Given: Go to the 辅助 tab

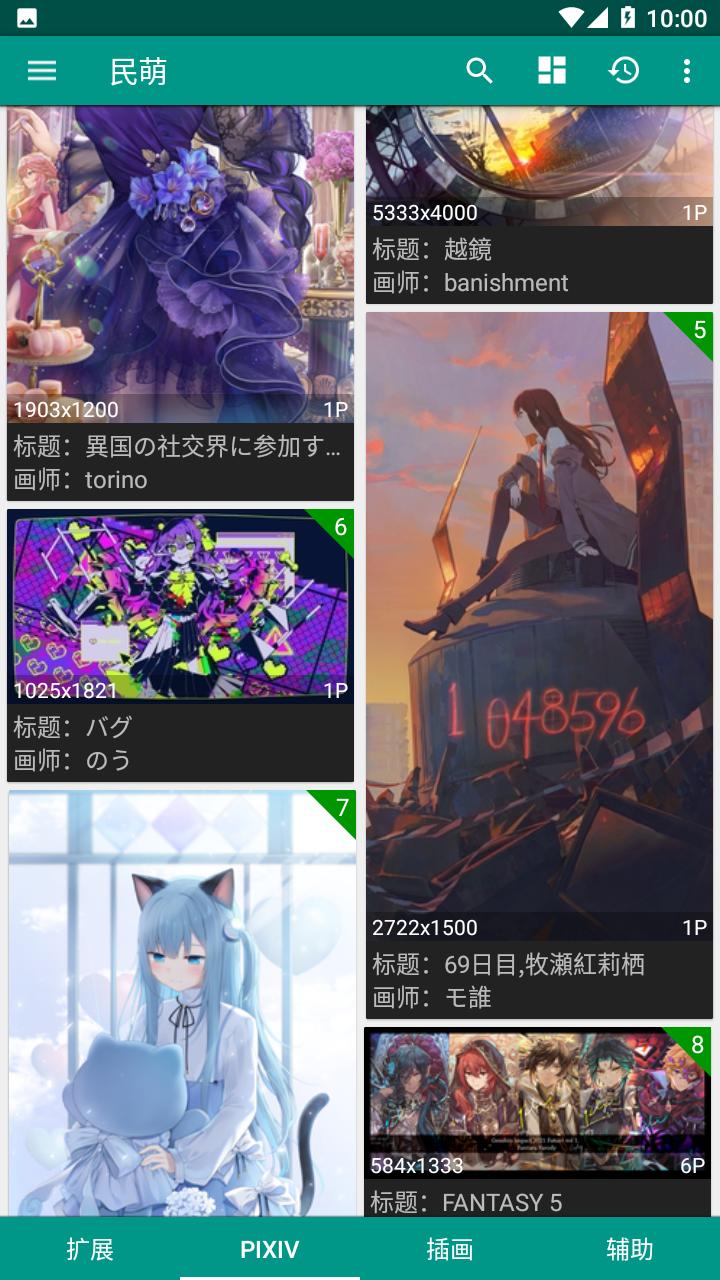Looking at the screenshot, I should coord(630,1249).
